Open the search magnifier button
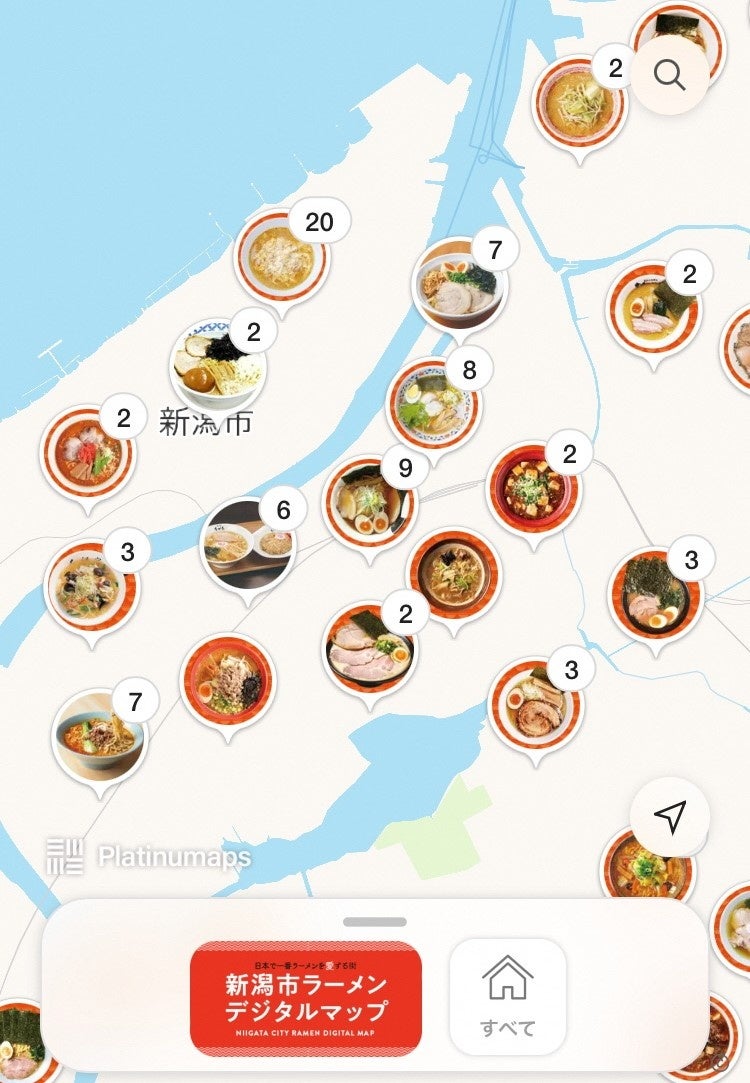Viewport: 750px width, 1083px height. click(x=669, y=74)
